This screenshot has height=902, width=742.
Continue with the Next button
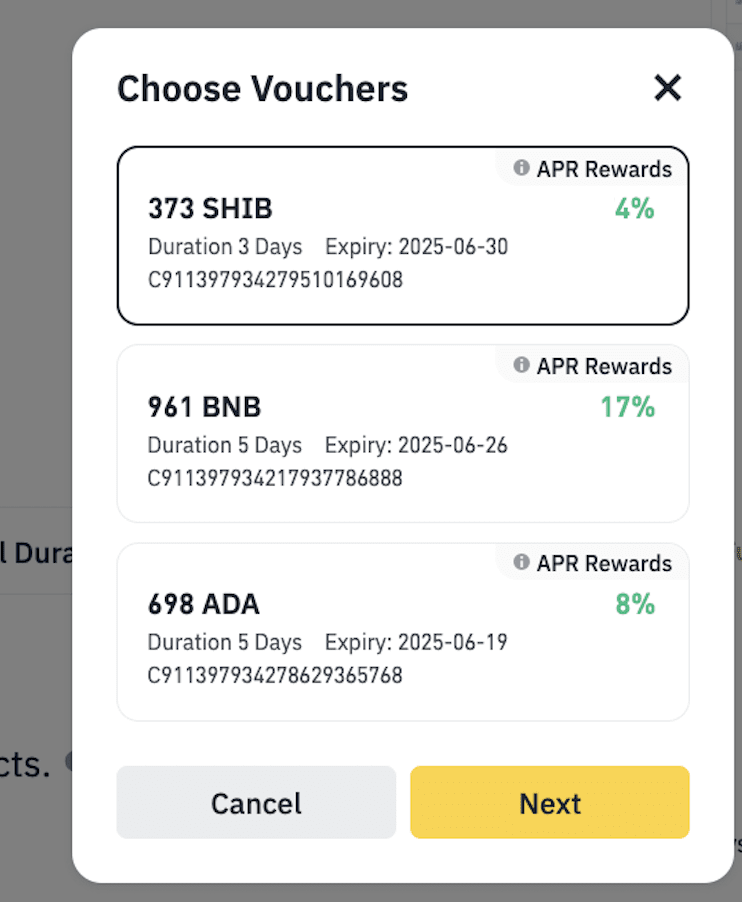(549, 803)
